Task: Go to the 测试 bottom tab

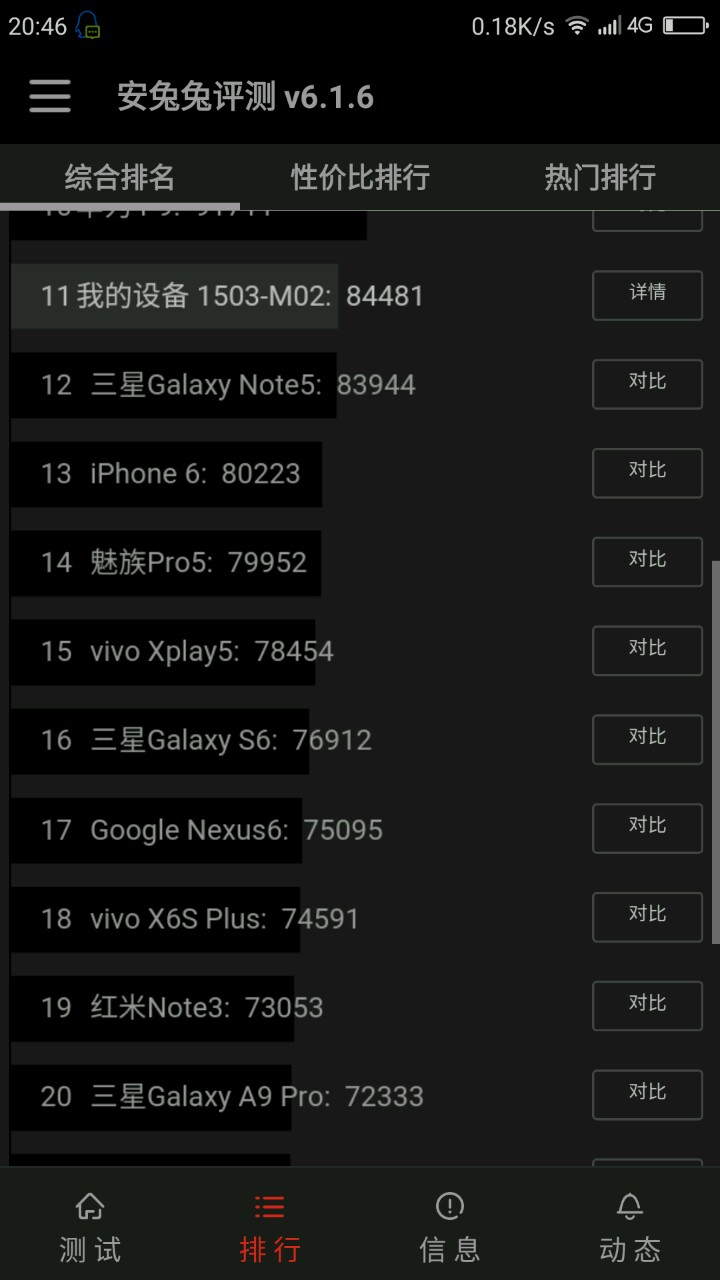Action: click(x=90, y=1227)
